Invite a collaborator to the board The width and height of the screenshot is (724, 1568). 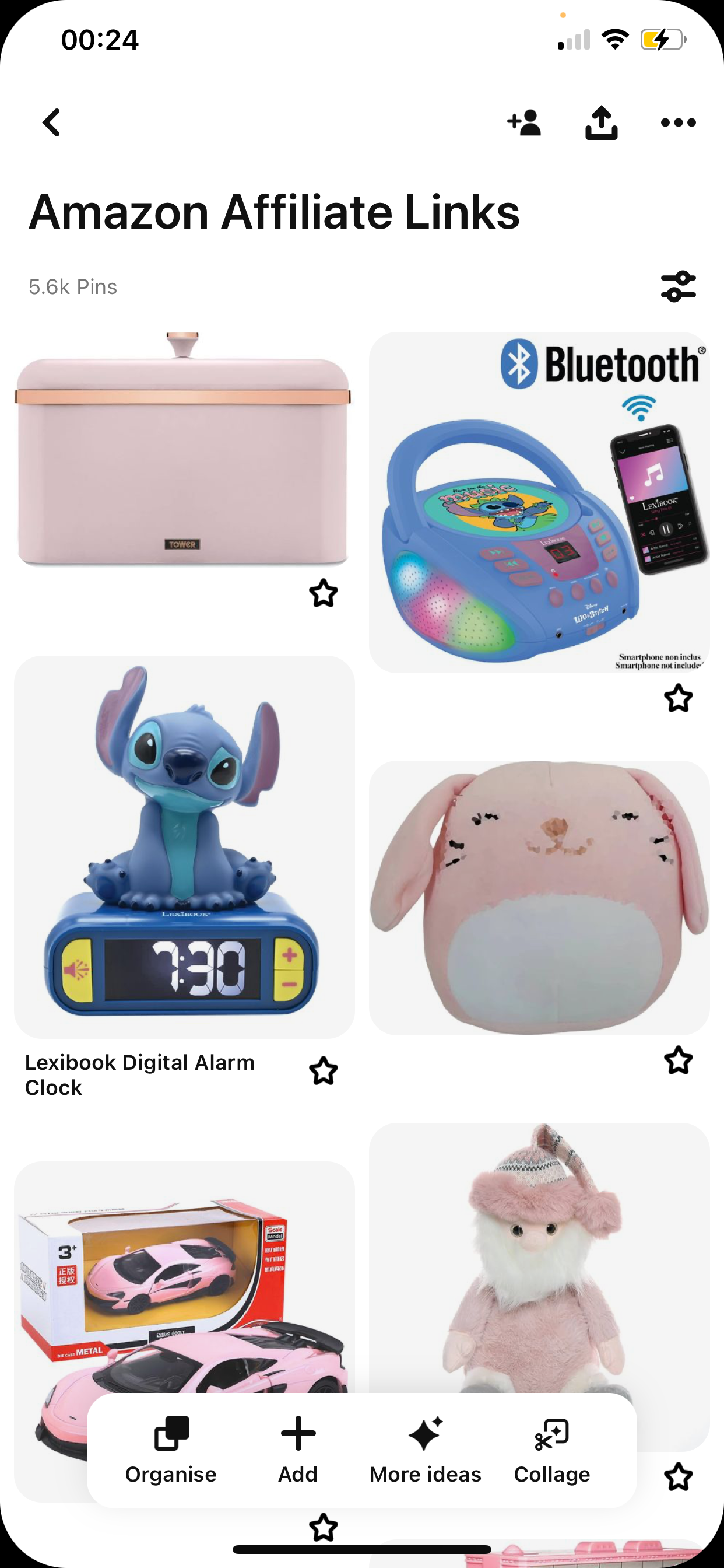coord(524,123)
